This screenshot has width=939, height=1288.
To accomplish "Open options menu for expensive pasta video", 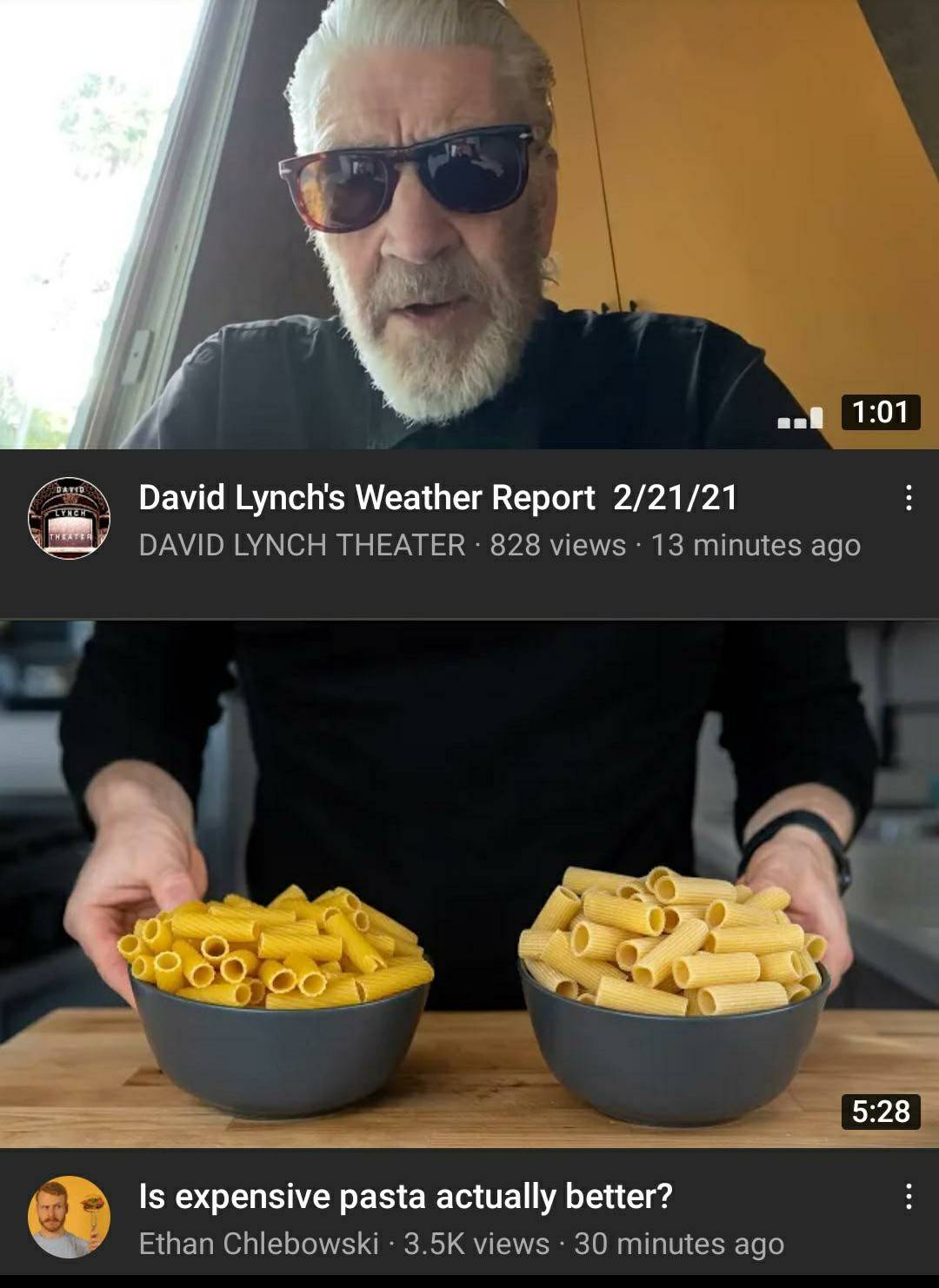I will 909,1197.
